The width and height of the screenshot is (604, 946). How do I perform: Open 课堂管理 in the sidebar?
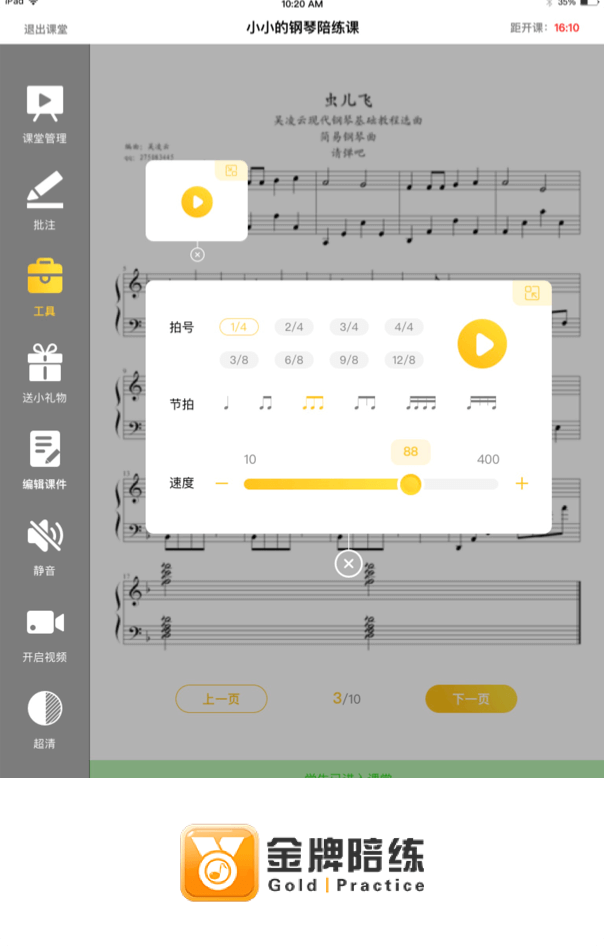pyautogui.click(x=45, y=113)
